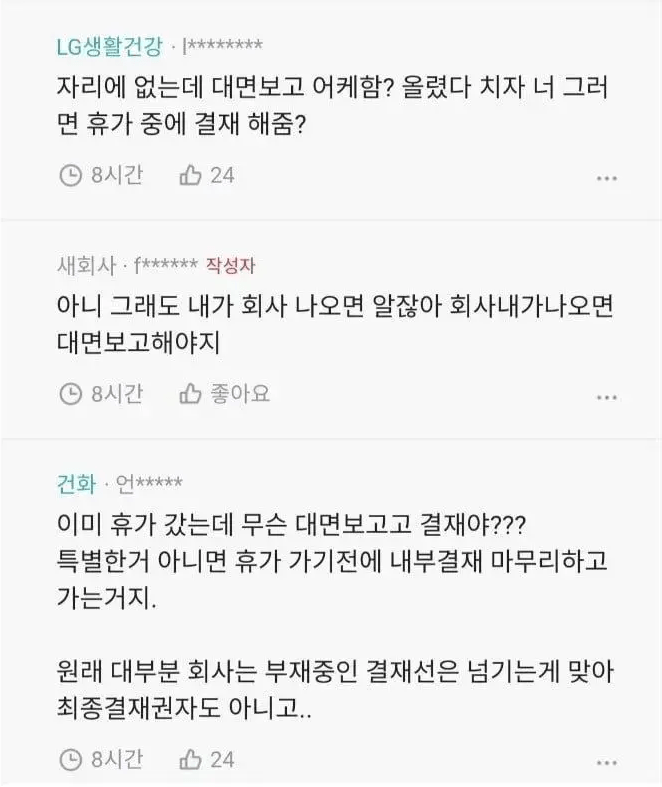
Task: Open overflow menu on the 건화 comment
Action: pyautogui.click(x=606, y=762)
